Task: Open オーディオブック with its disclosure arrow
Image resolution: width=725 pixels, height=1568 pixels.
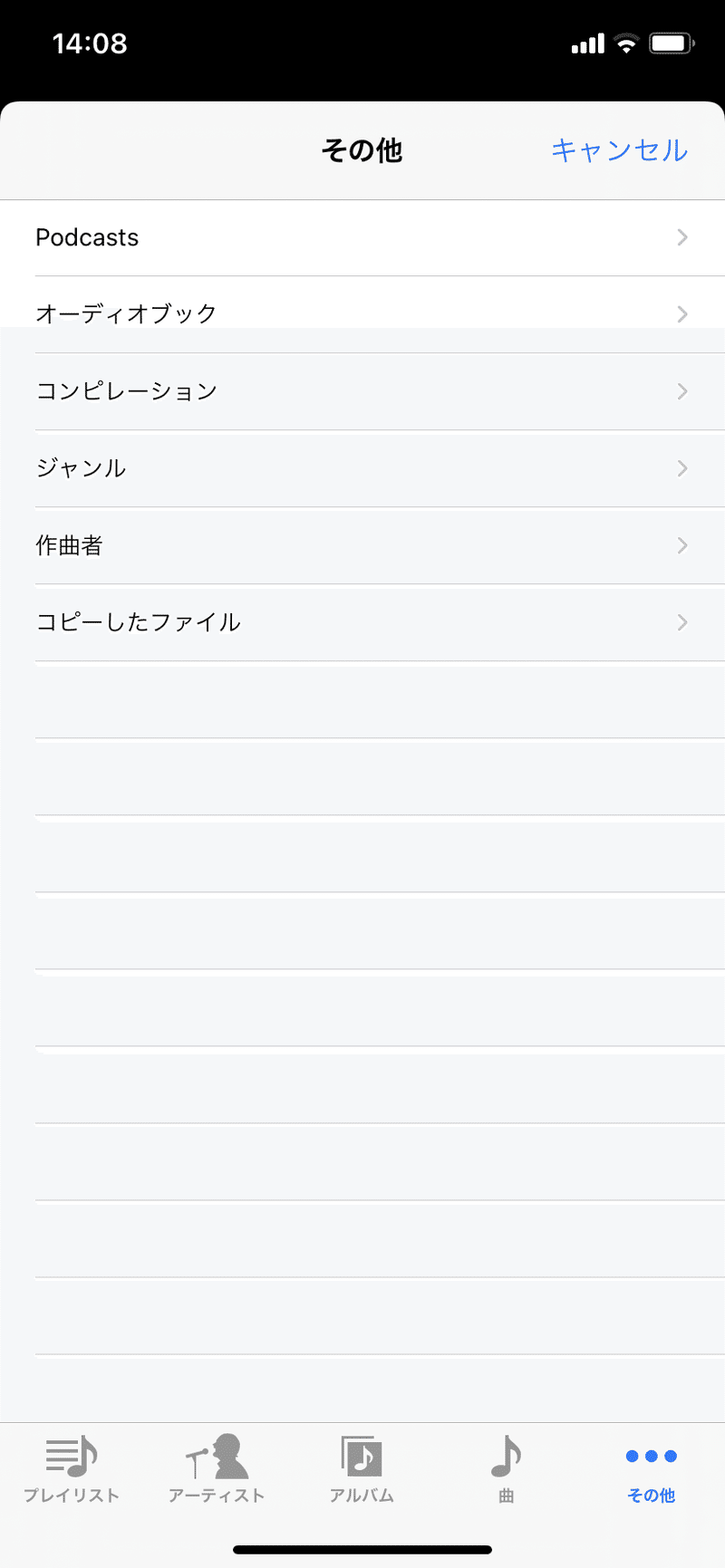Action: (x=682, y=314)
